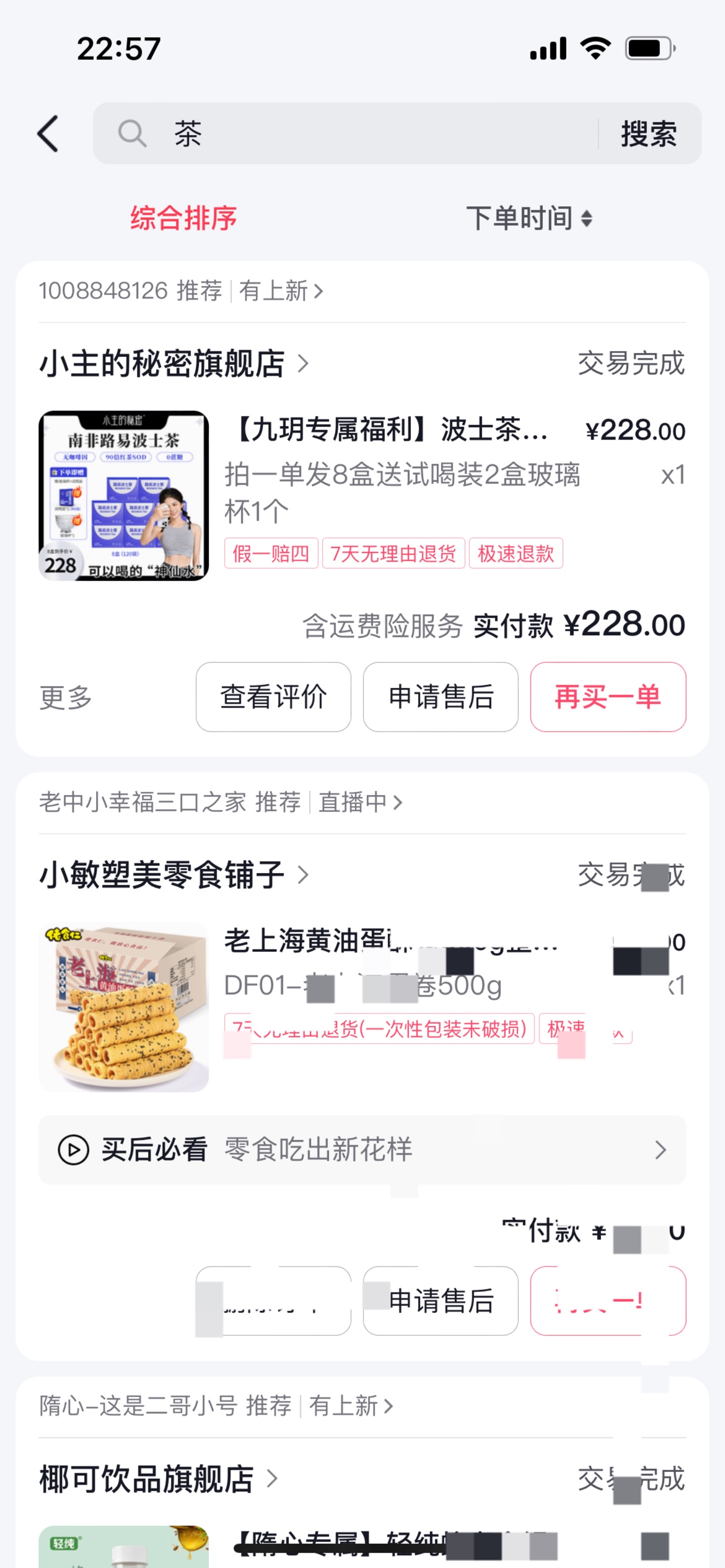Go back using the back arrow
This screenshot has width=725, height=1568.
[x=48, y=133]
